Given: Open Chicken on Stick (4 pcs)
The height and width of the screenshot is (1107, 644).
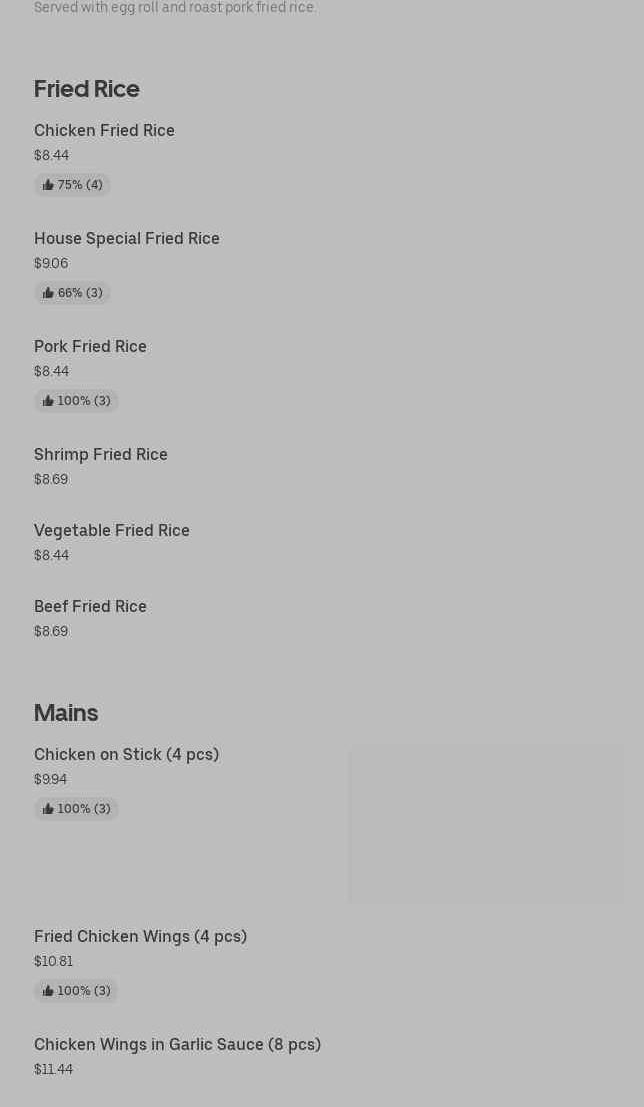Looking at the screenshot, I should coord(126,755).
